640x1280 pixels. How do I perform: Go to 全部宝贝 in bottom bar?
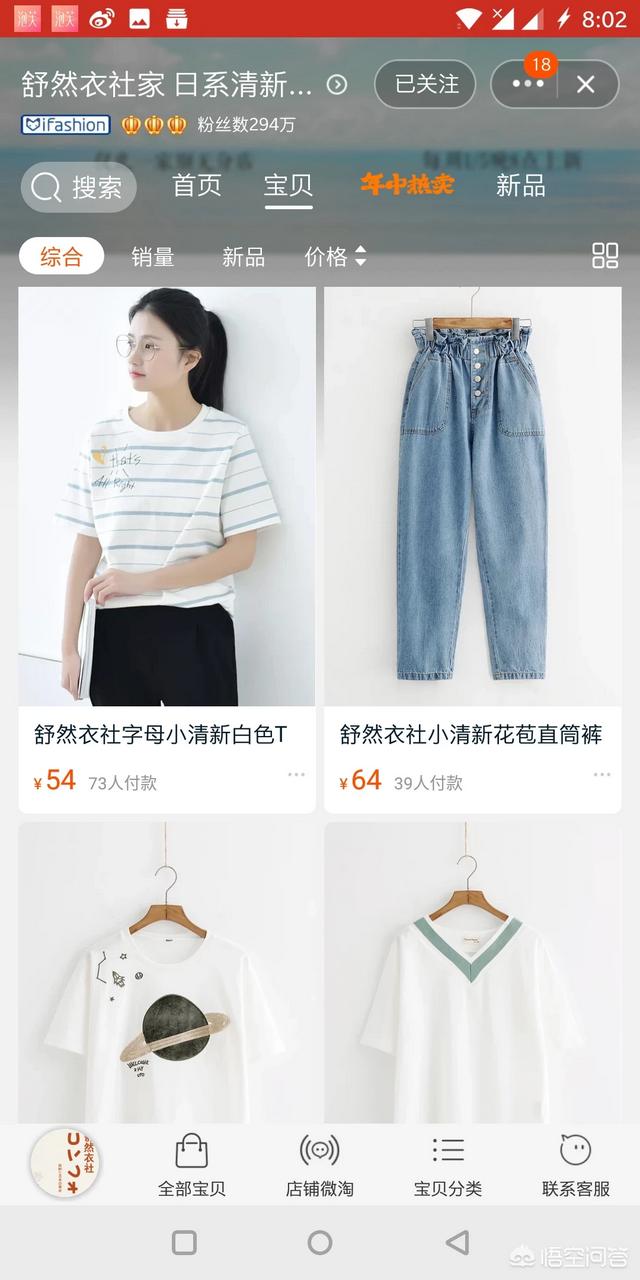(x=192, y=1165)
